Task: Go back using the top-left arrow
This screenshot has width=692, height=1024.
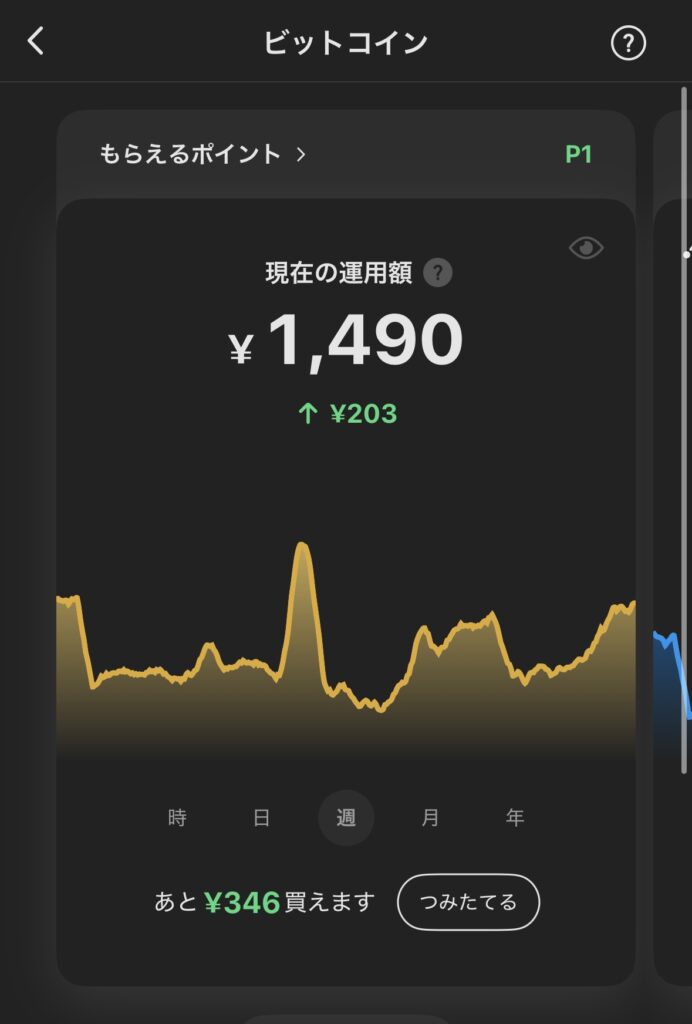Action: [x=36, y=42]
